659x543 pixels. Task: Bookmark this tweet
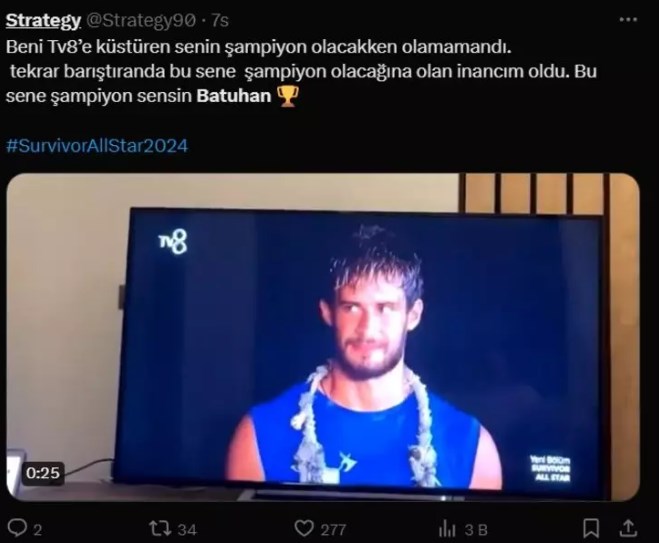pos(591,527)
